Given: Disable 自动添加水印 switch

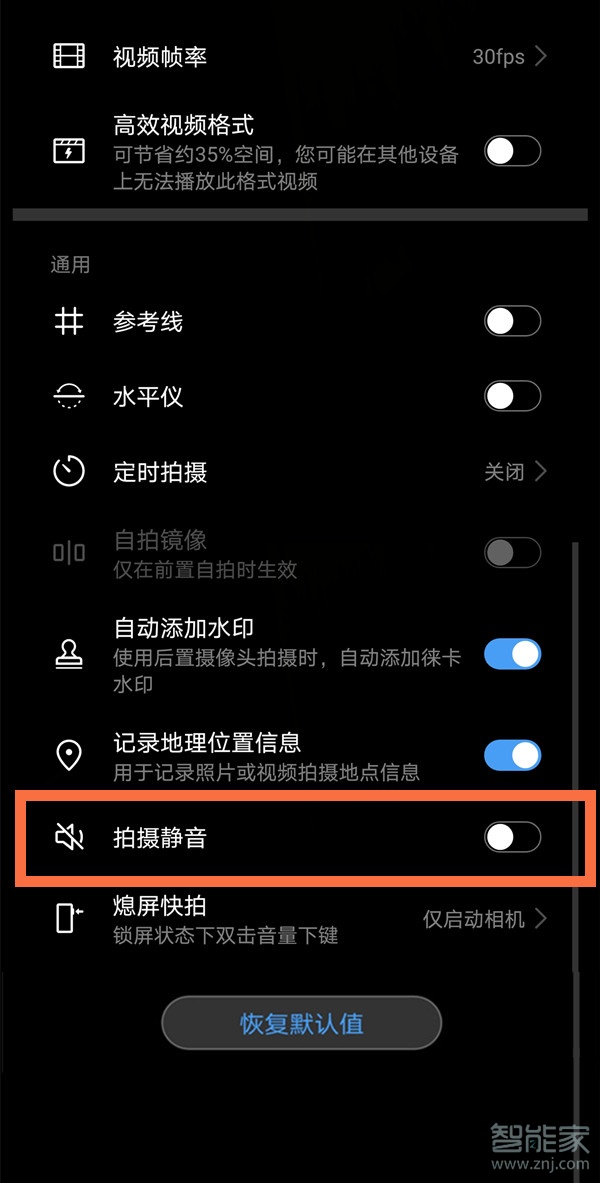Looking at the screenshot, I should point(512,655).
